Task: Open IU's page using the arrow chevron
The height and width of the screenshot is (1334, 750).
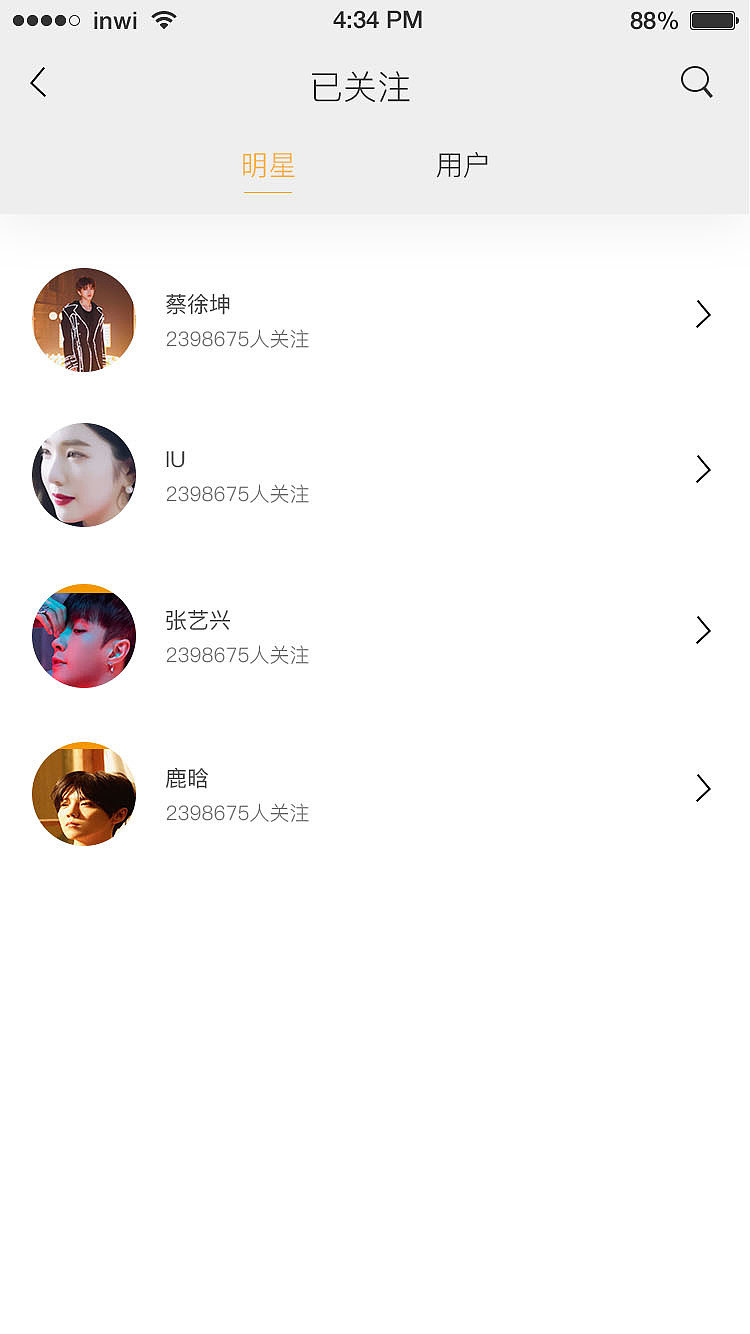Action: pos(702,469)
